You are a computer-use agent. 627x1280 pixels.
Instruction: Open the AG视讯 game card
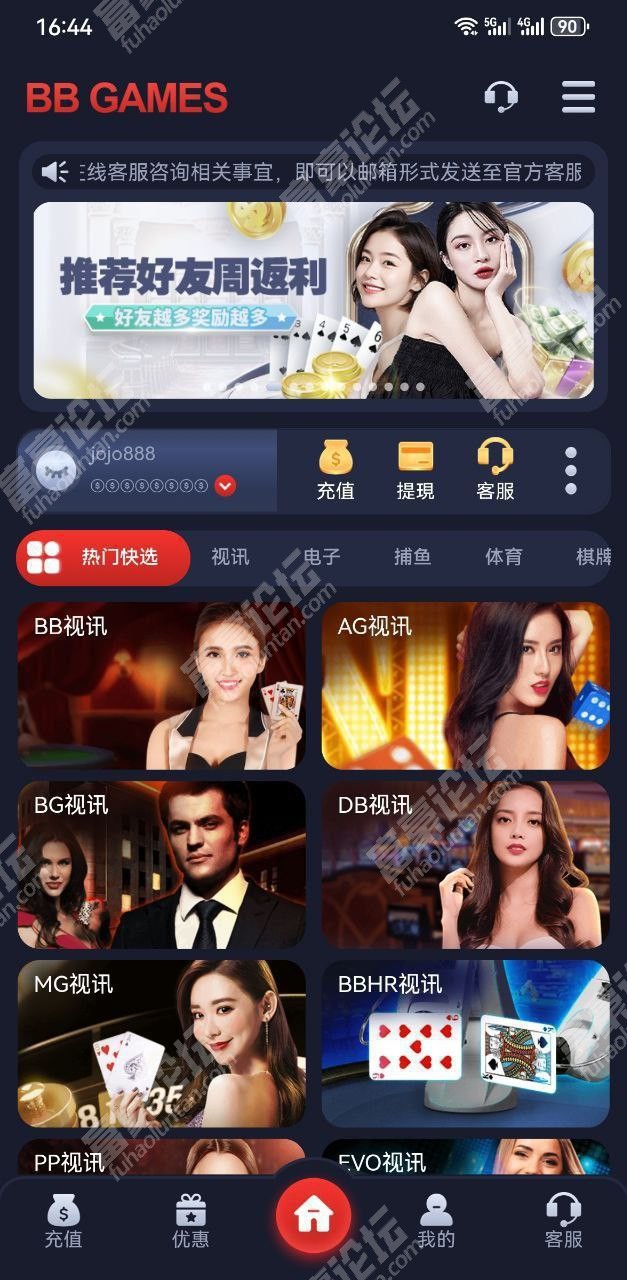(465, 685)
